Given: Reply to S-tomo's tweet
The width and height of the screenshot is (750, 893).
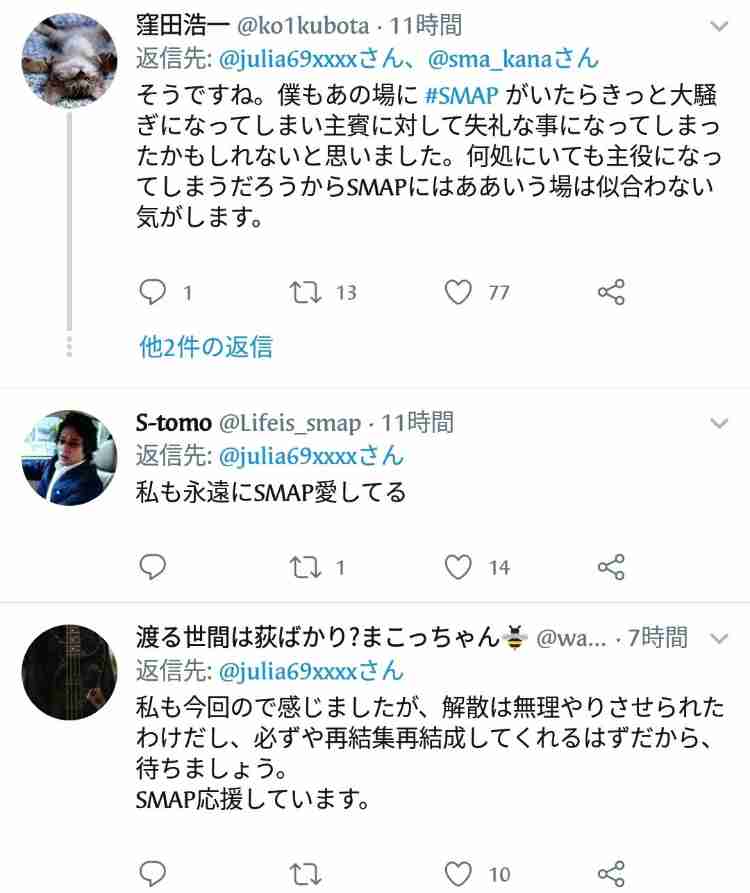Looking at the screenshot, I should (x=152, y=567).
